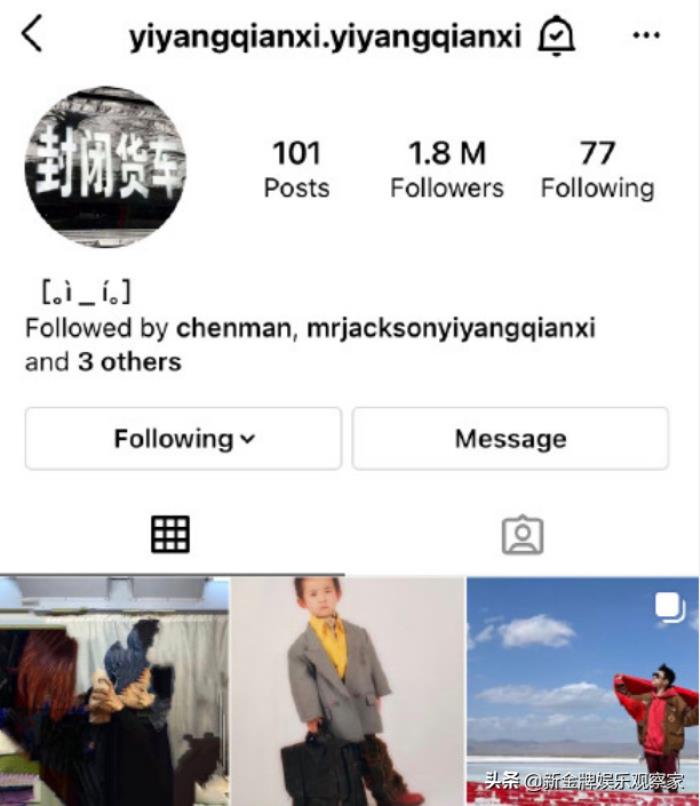Open the notification bell settings
700x806 pixels.
(x=557, y=37)
